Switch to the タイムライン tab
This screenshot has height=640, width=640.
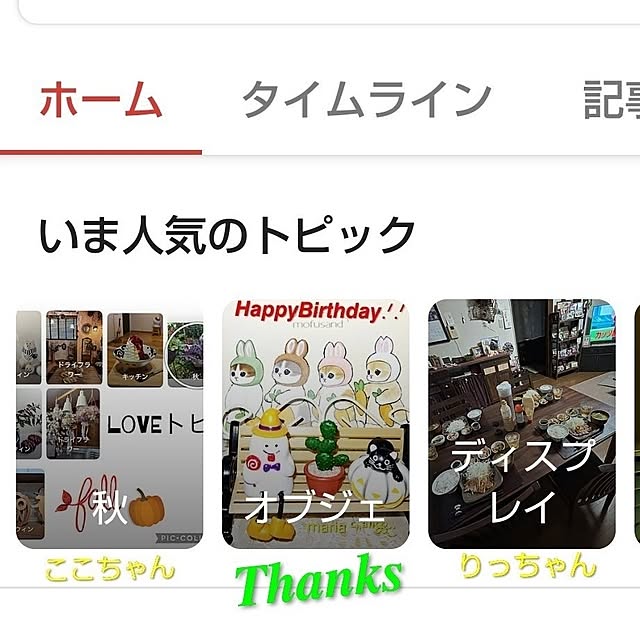pyautogui.click(x=366, y=101)
